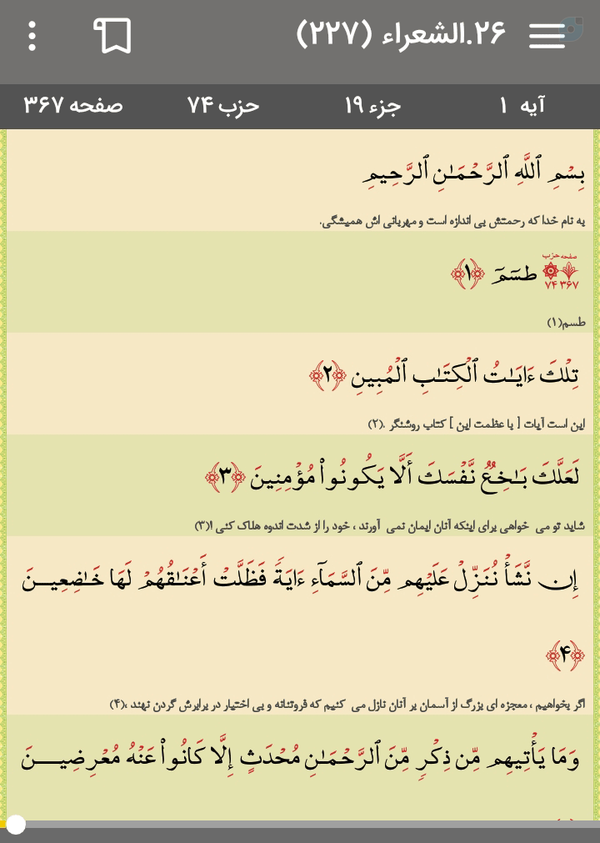Select verse 3 لعلك باخع نفسك
Viewport: 600px width, 843px height.
pos(300,485)
